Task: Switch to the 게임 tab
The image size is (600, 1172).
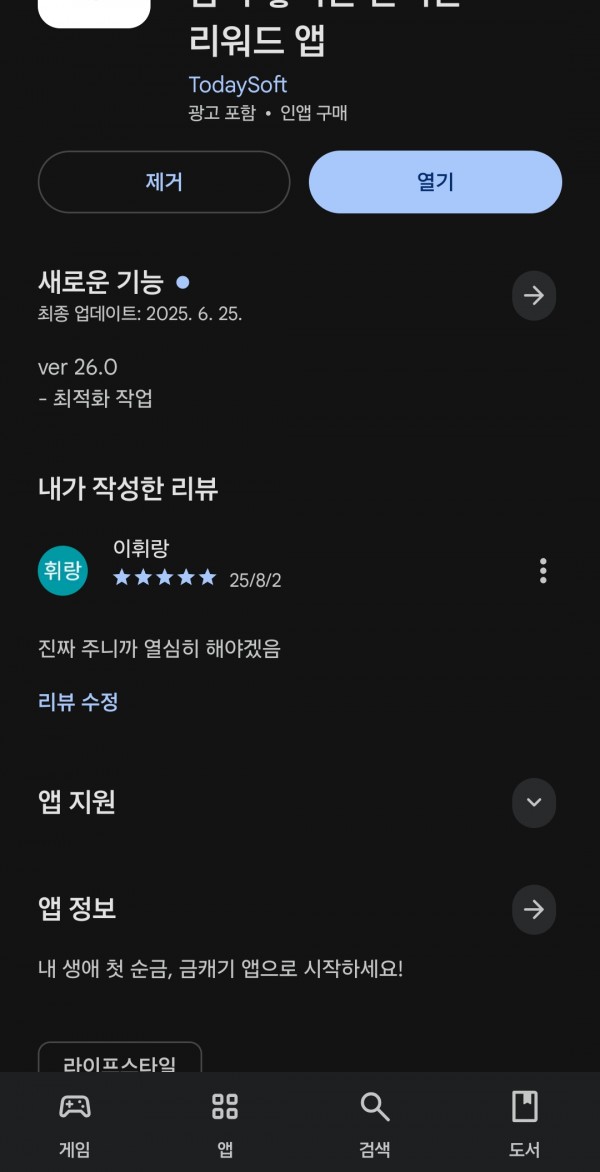Action: click(75, 1124)
